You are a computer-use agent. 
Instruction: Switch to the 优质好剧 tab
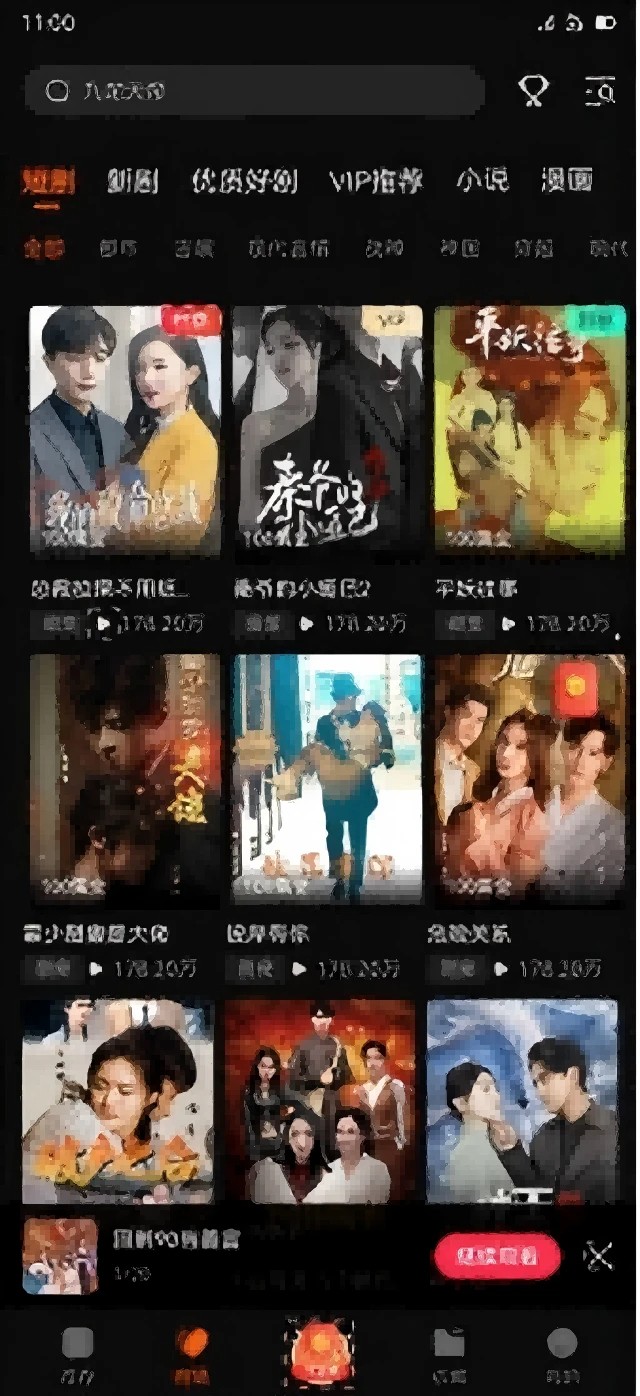244,181
